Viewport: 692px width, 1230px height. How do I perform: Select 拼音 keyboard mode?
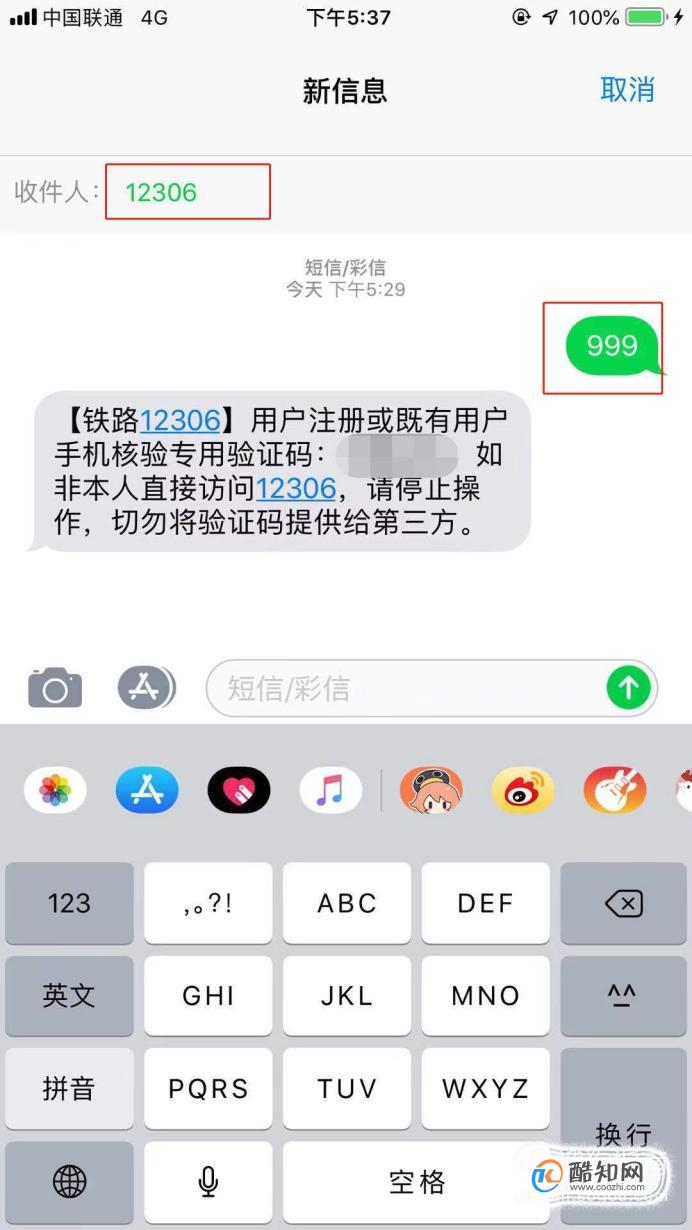click(x=69, y=1089)
